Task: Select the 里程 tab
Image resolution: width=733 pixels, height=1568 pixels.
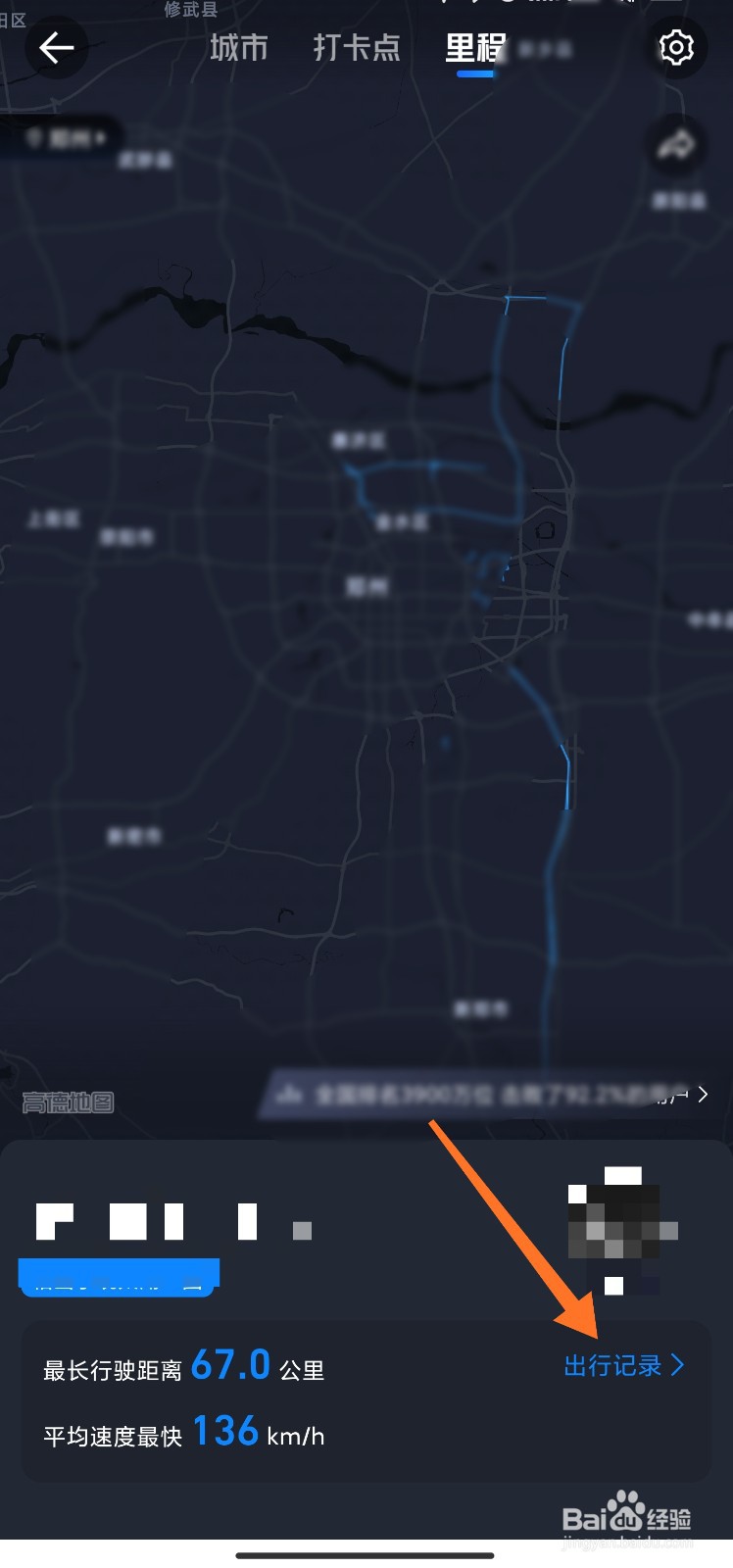Action: click(473, 49)
